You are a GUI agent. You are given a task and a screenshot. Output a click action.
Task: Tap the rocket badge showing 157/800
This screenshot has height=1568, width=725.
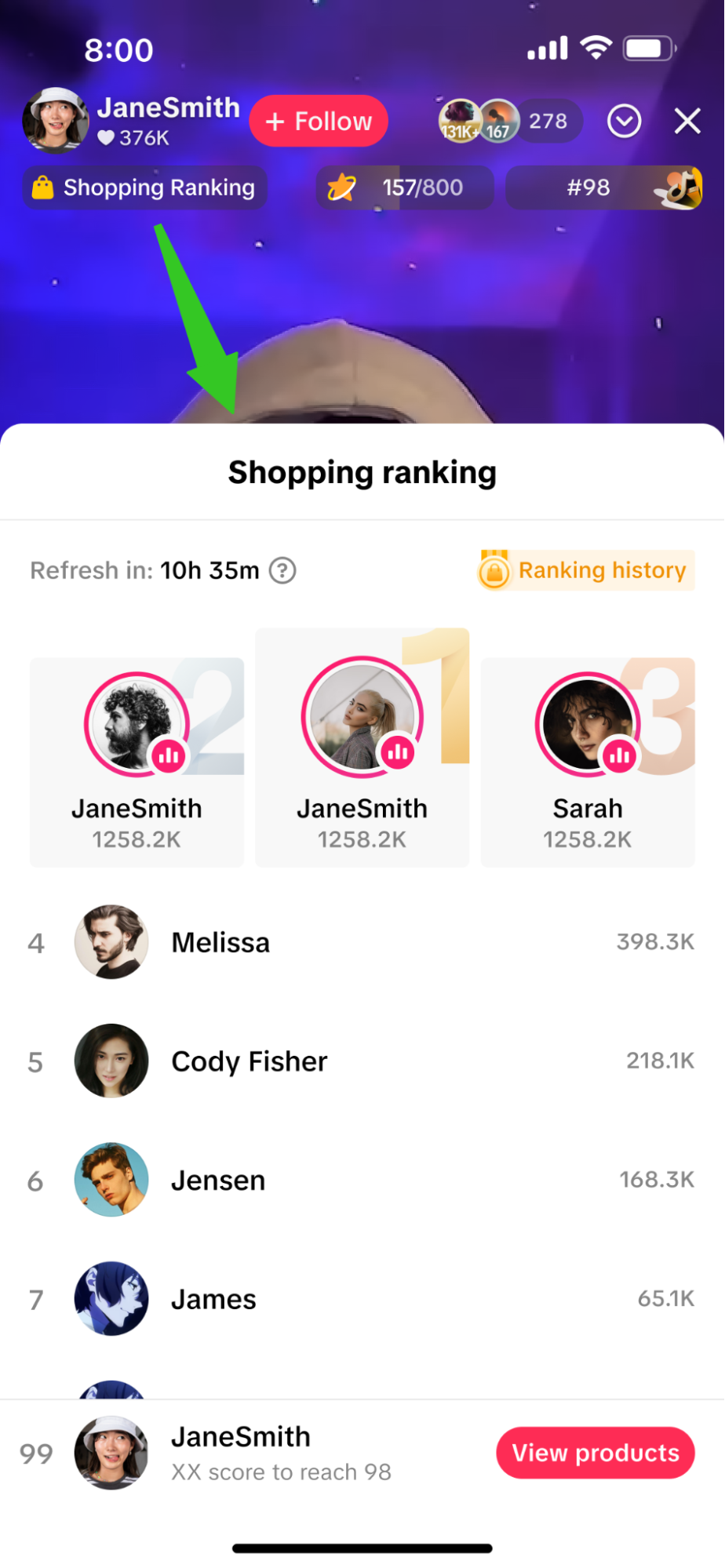click(404, 187)
